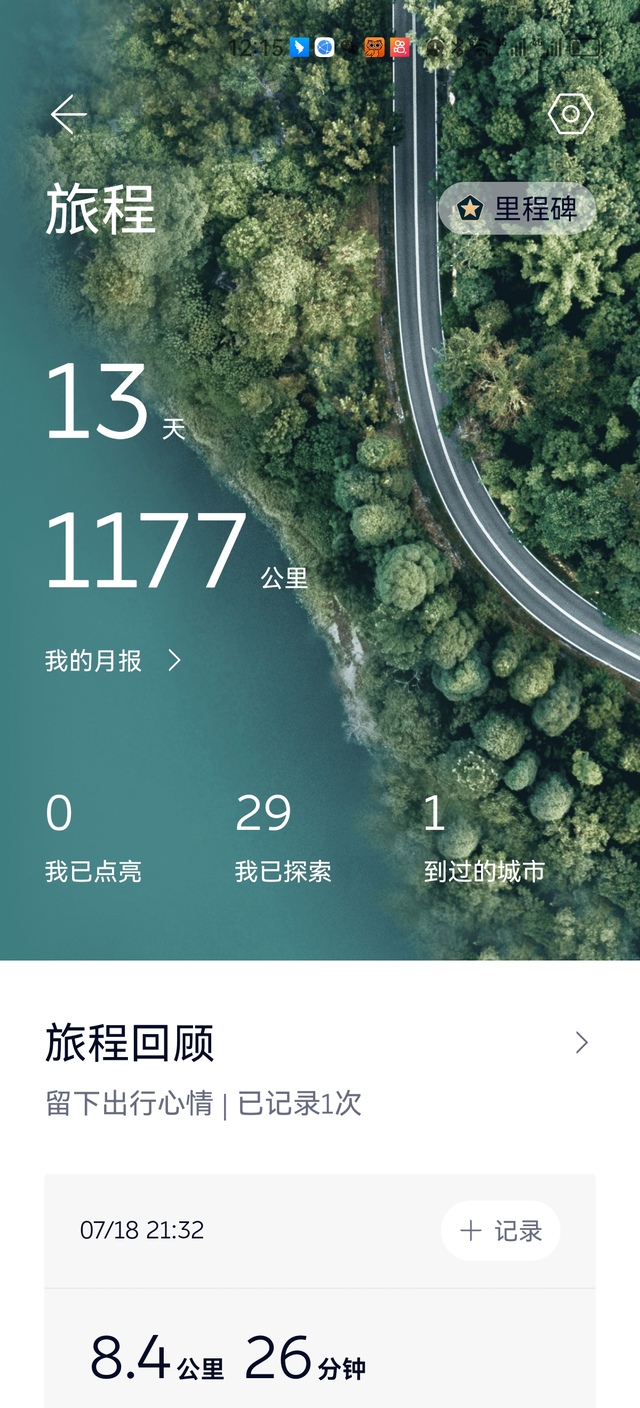The height and width of the screenshot is (1408, 640).
Task: Open the 里程碑 milestones badge
Action: [517, 208]
